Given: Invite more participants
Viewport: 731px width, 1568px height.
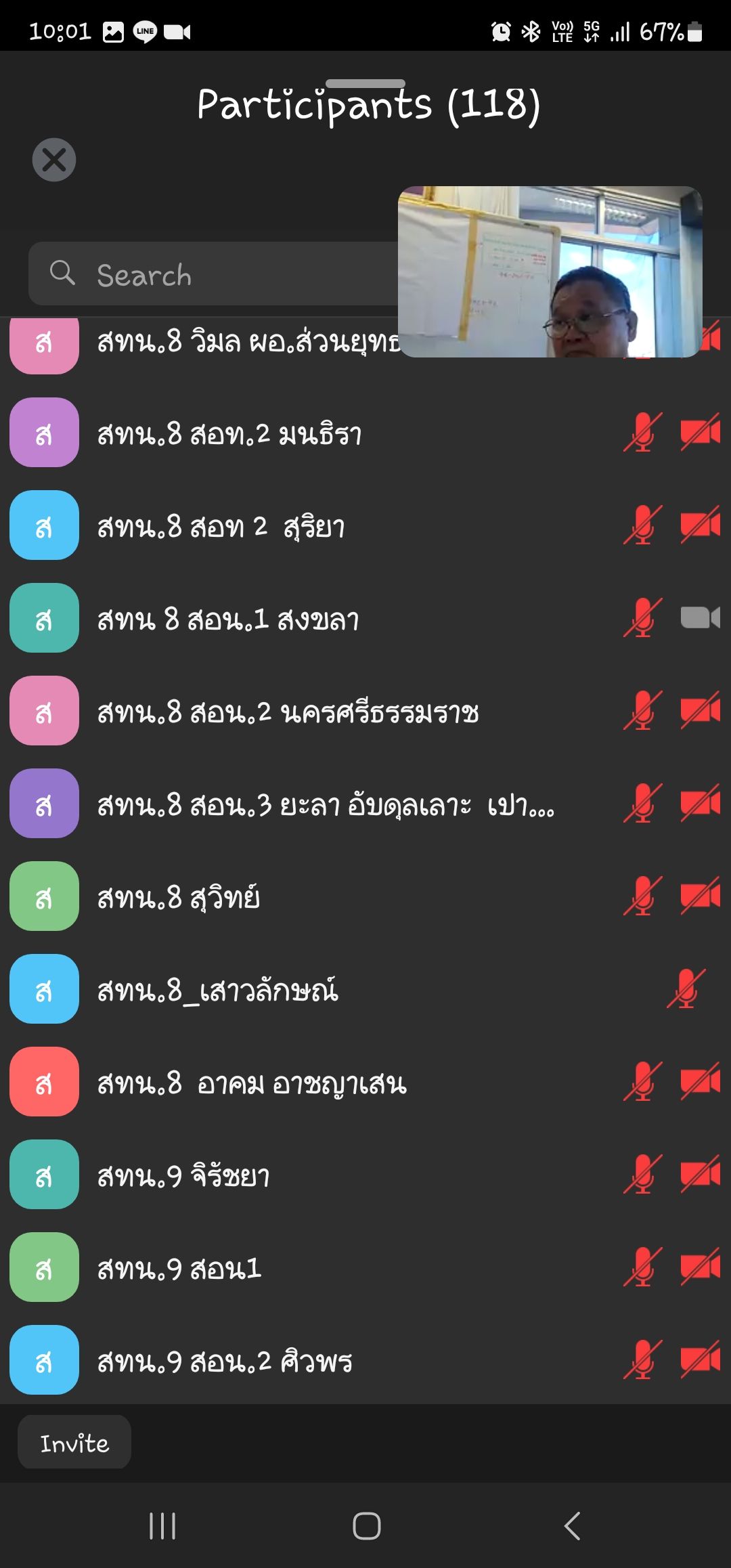Looking at the screenshot, I should pyautogui.click(x=74, y=1443).
